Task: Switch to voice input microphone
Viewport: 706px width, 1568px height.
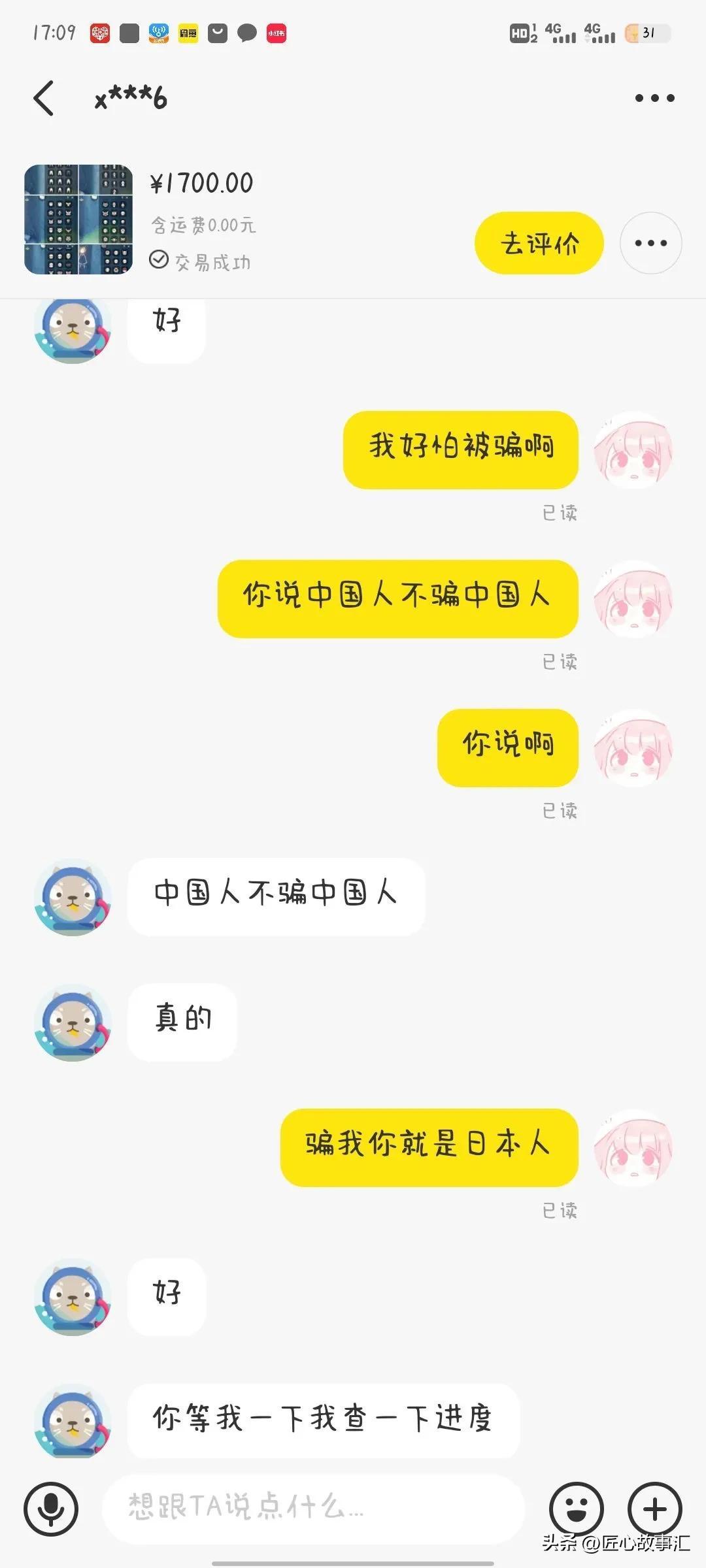Action: 51,1509
